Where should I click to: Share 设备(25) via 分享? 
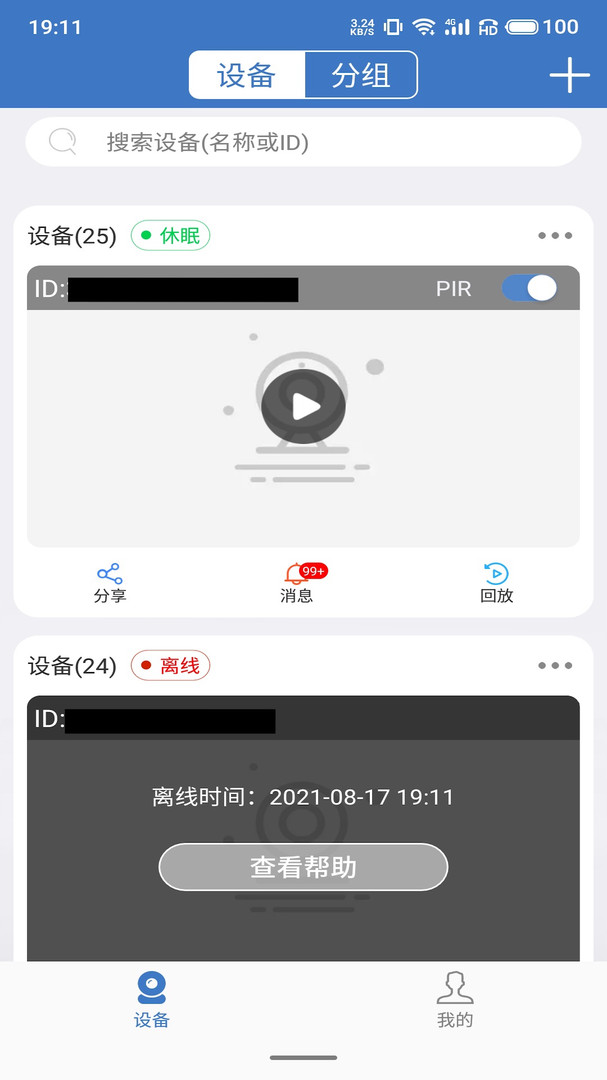110,583
